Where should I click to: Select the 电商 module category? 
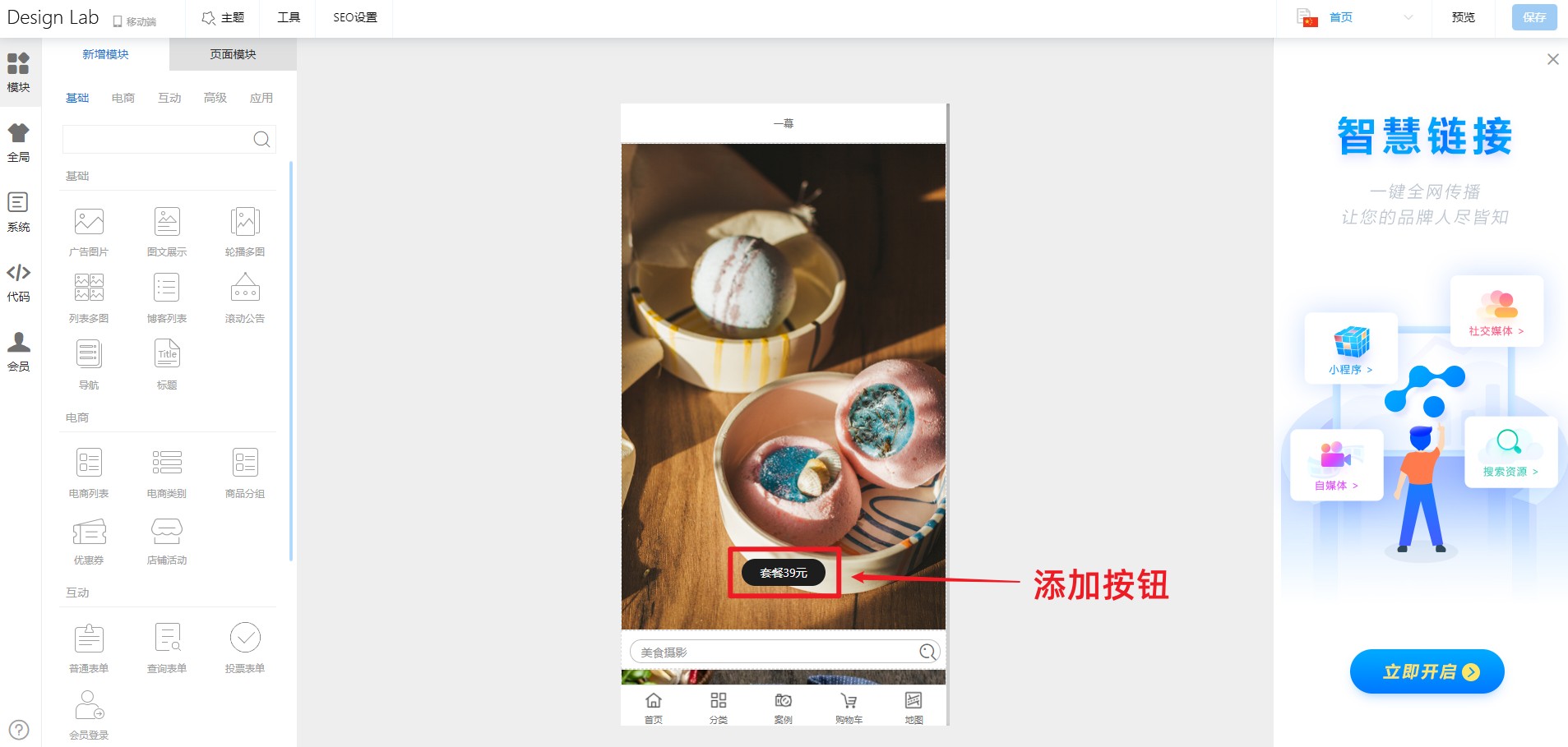point(123,98)
